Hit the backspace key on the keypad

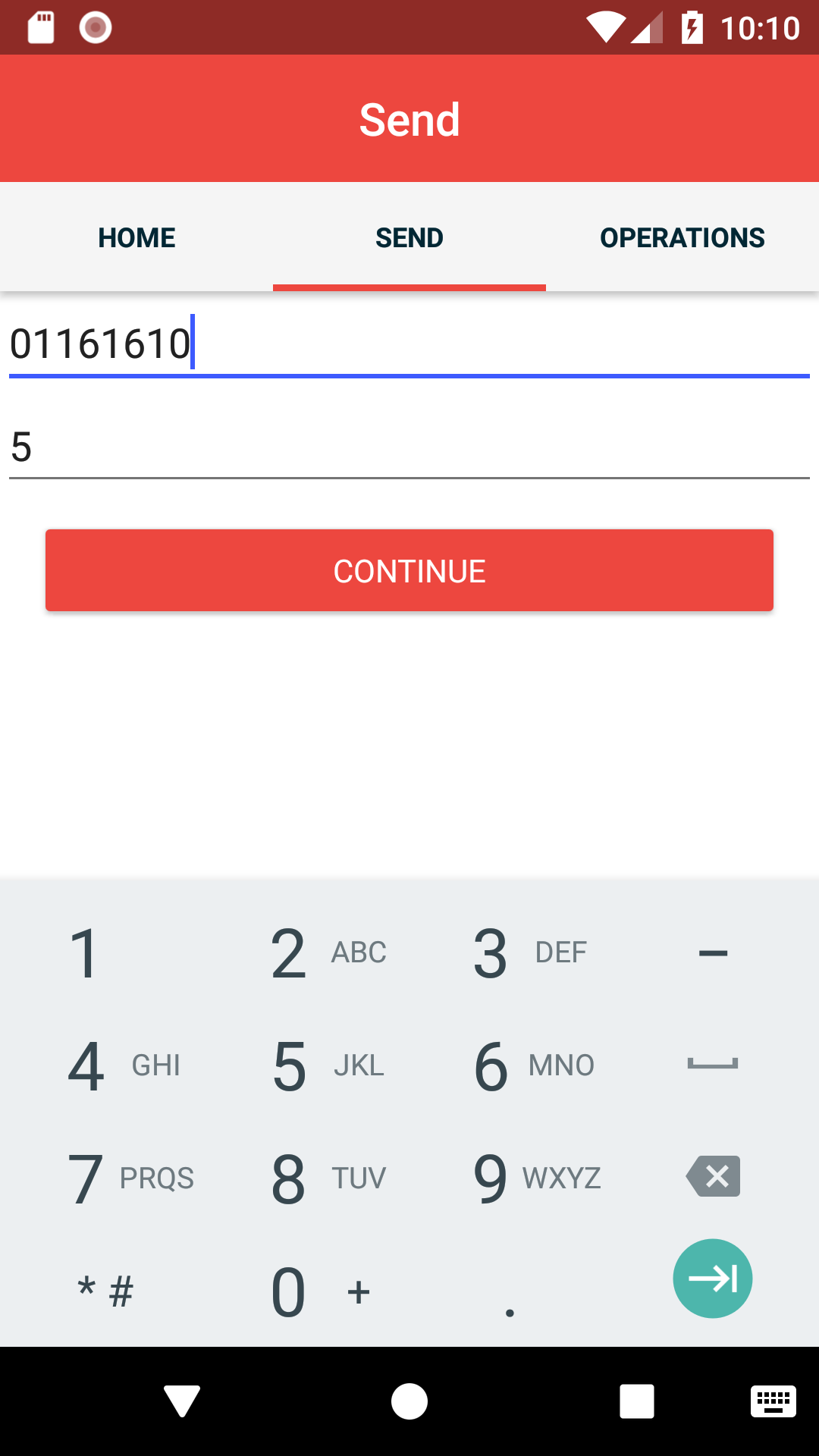click(713, 1176)
